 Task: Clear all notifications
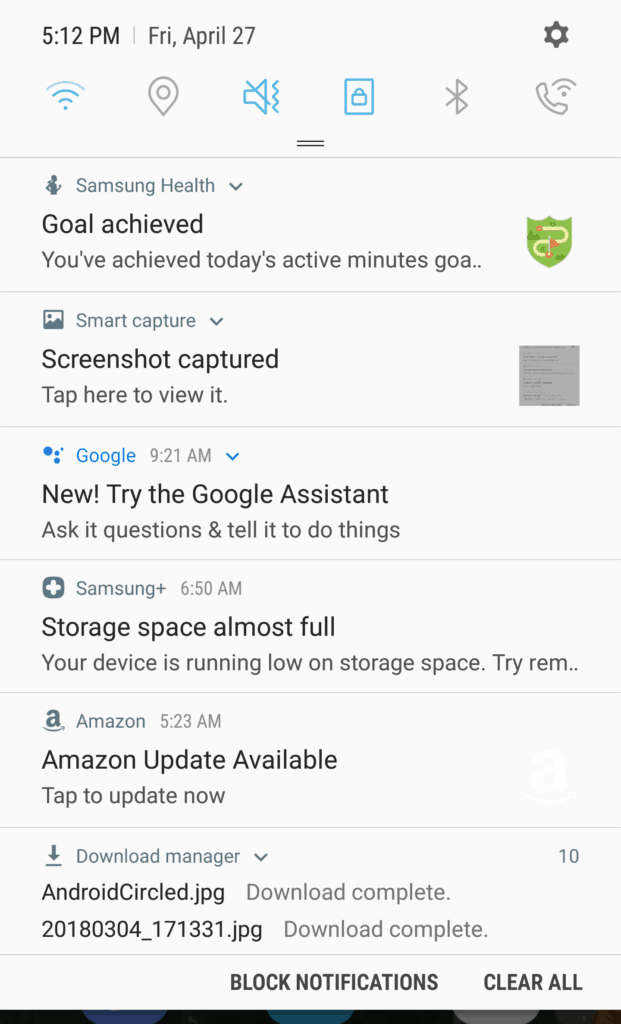pyautogui.click(x=532, y=982)
